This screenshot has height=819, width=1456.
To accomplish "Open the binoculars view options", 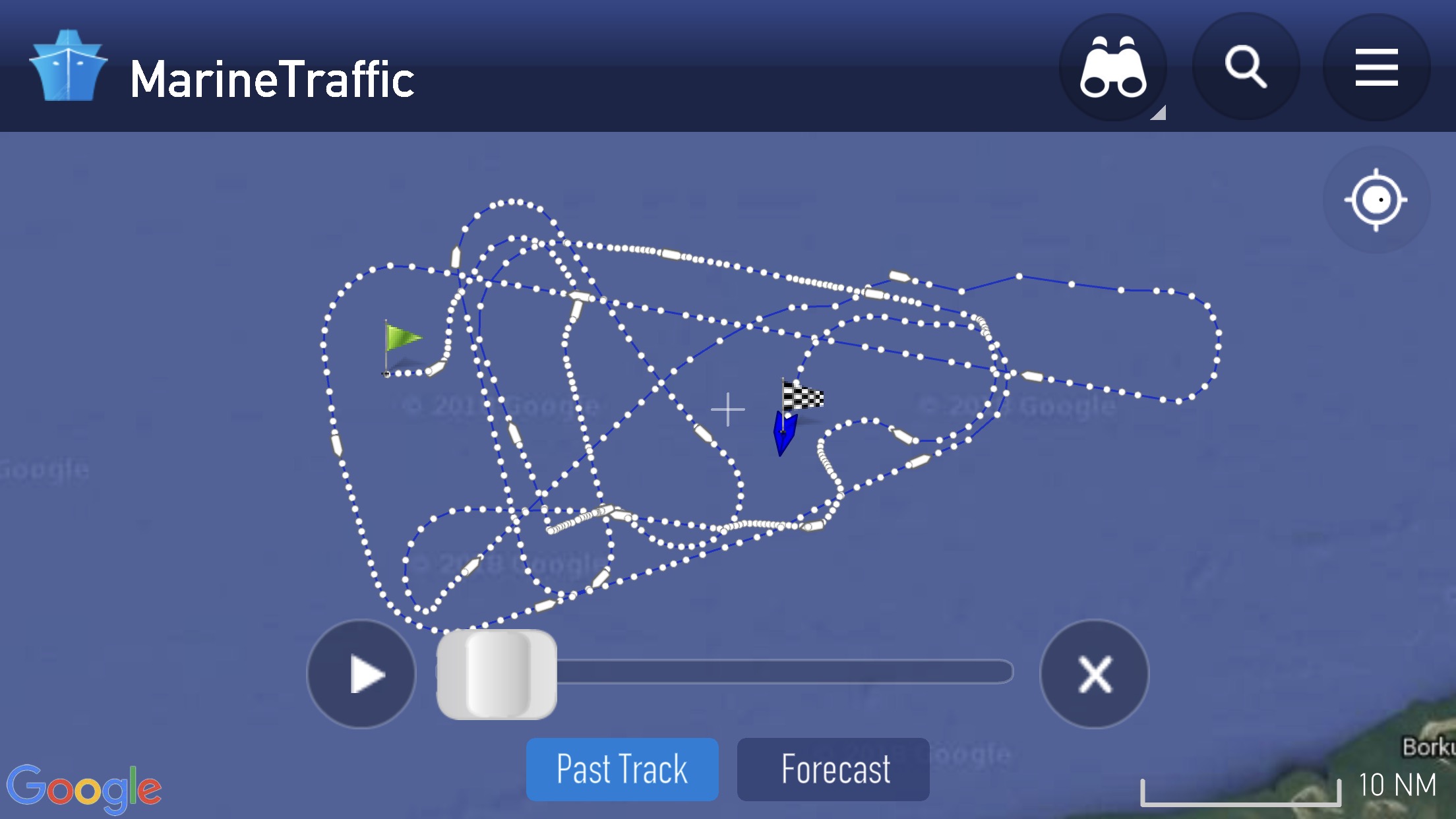I will tap(1112, 67).
